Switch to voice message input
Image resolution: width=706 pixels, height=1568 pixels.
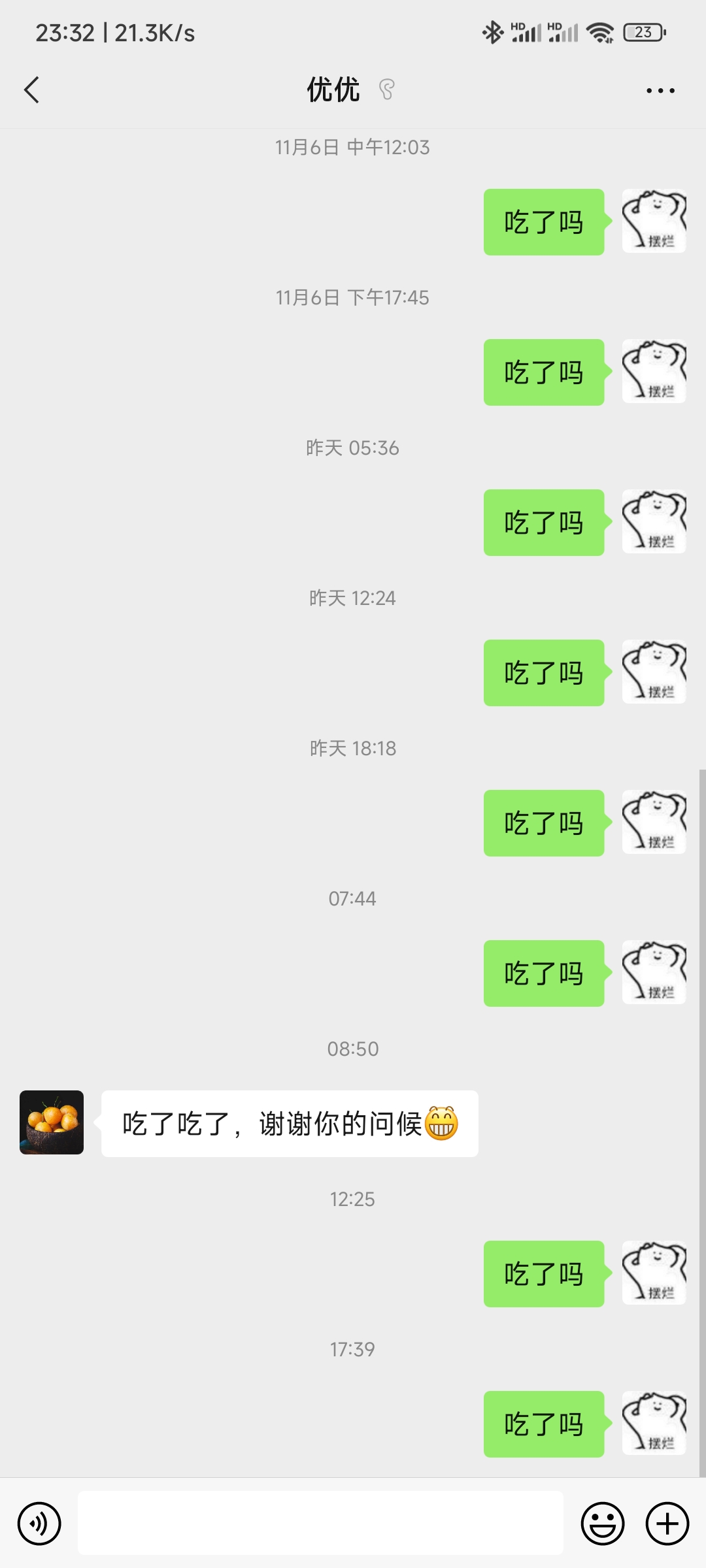pos(39,1524)
